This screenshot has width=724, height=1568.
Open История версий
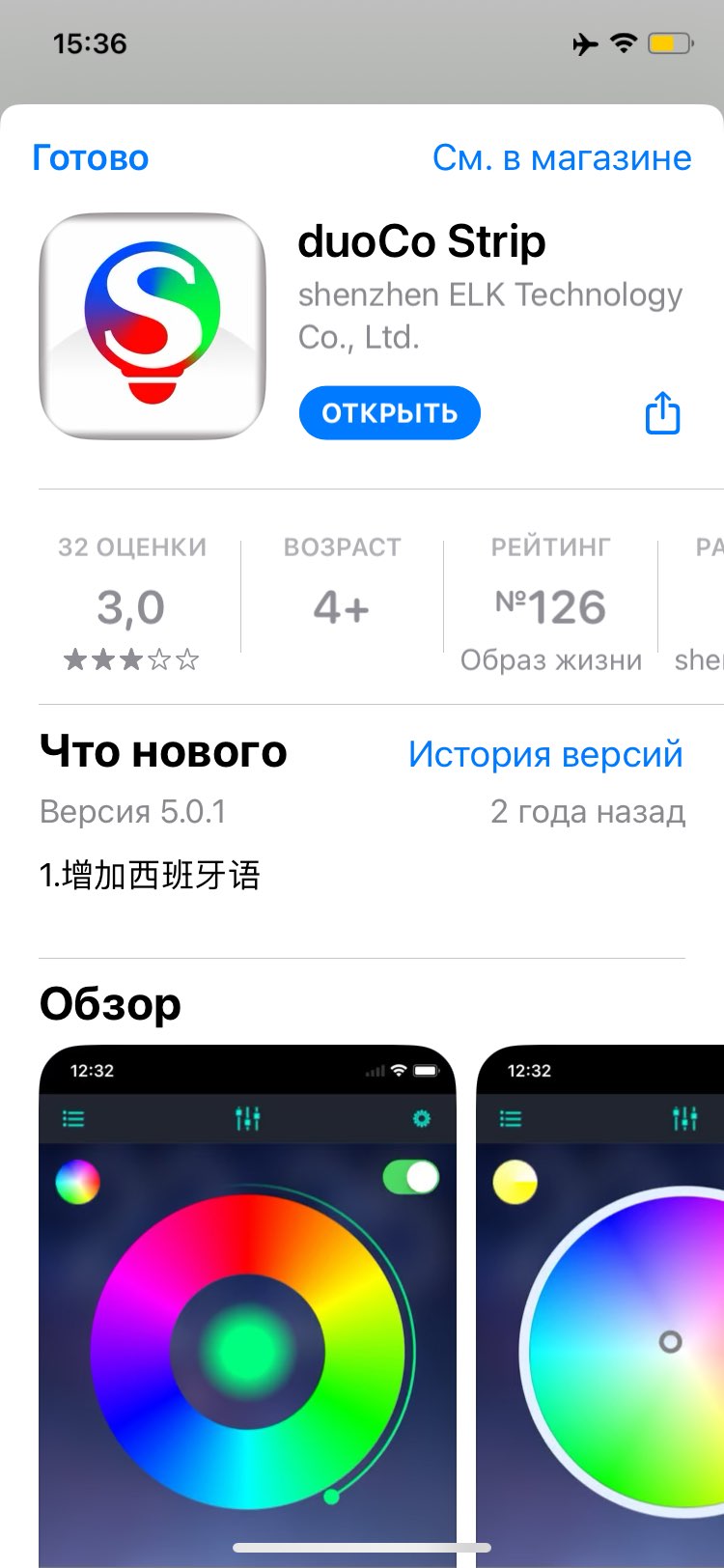pos(545,754)
